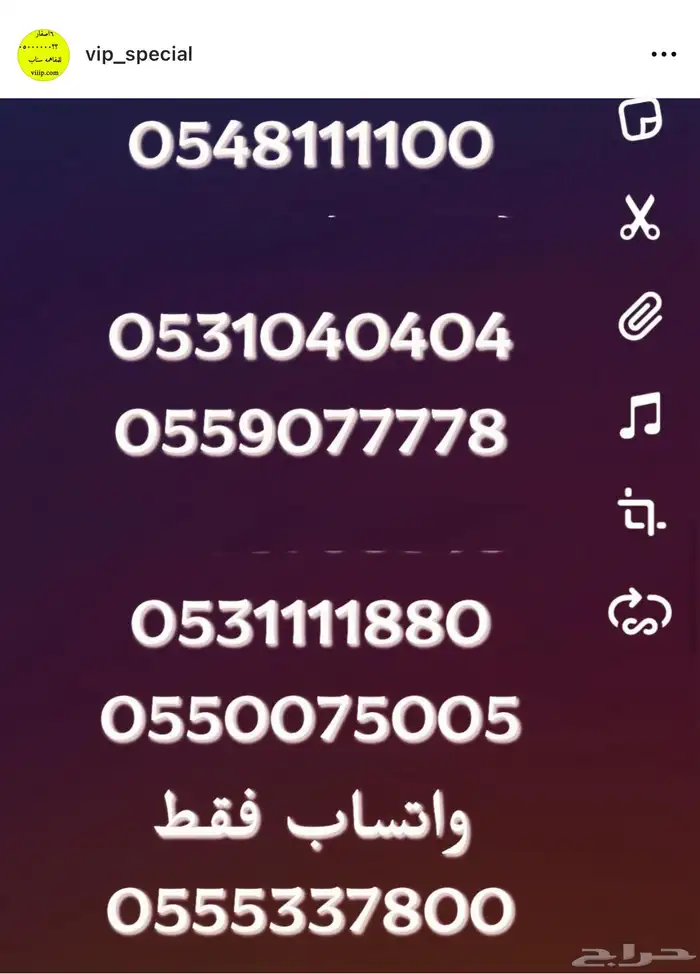
Task: Open the vip_special username link
Action: tap(139, 54)
